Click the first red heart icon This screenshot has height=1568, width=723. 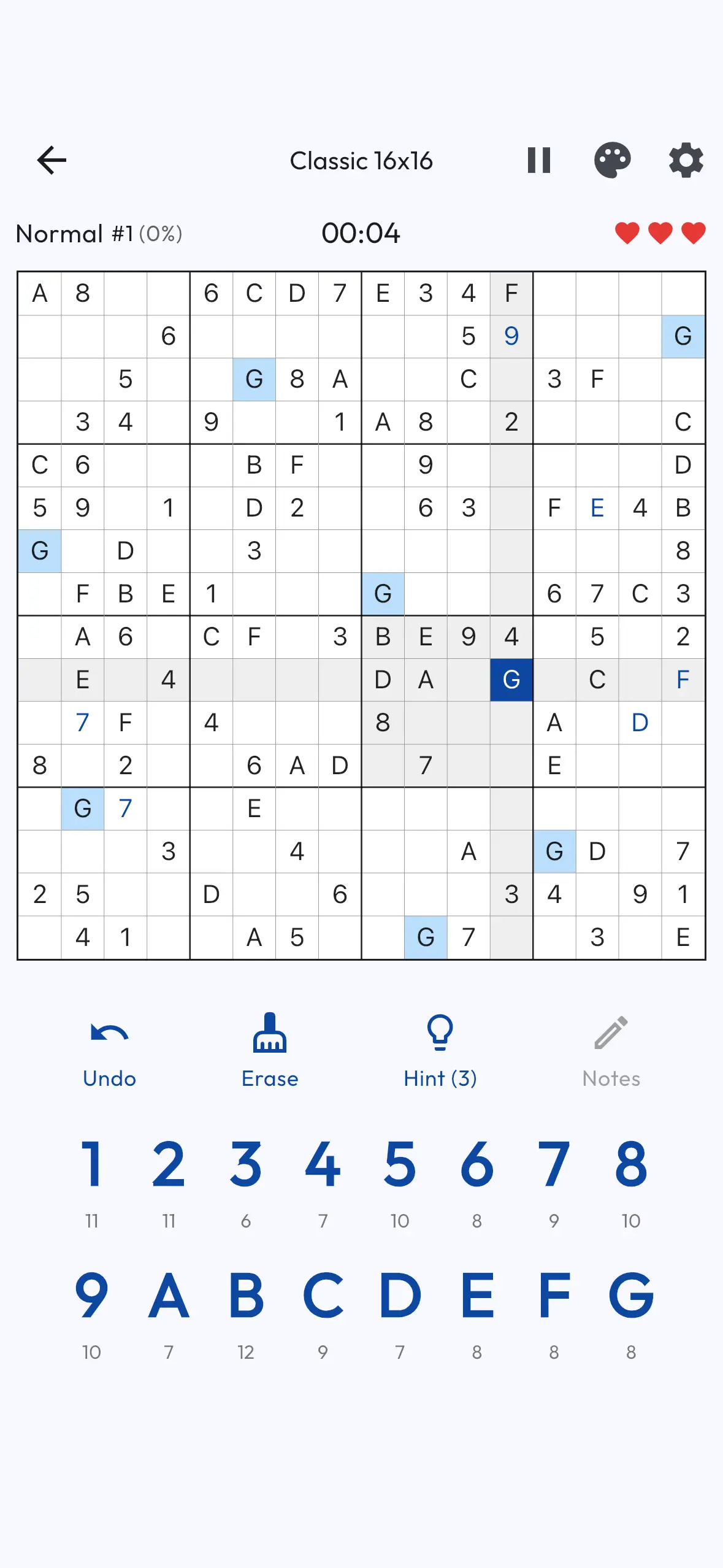[x=627, y=233]
